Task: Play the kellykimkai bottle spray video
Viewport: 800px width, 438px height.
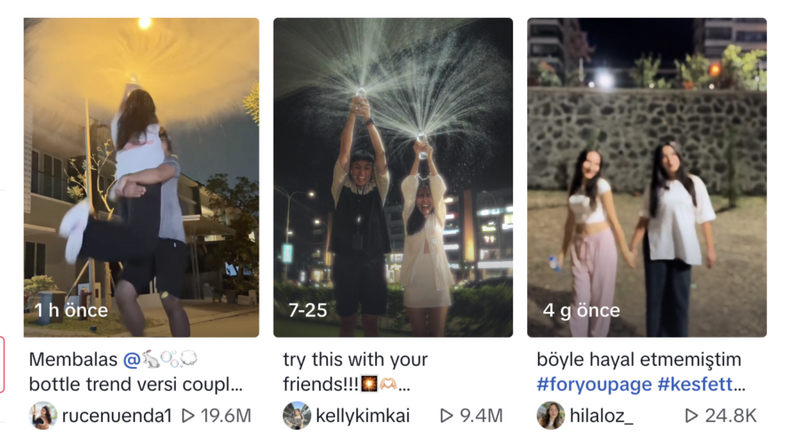Action: (393, 177)
